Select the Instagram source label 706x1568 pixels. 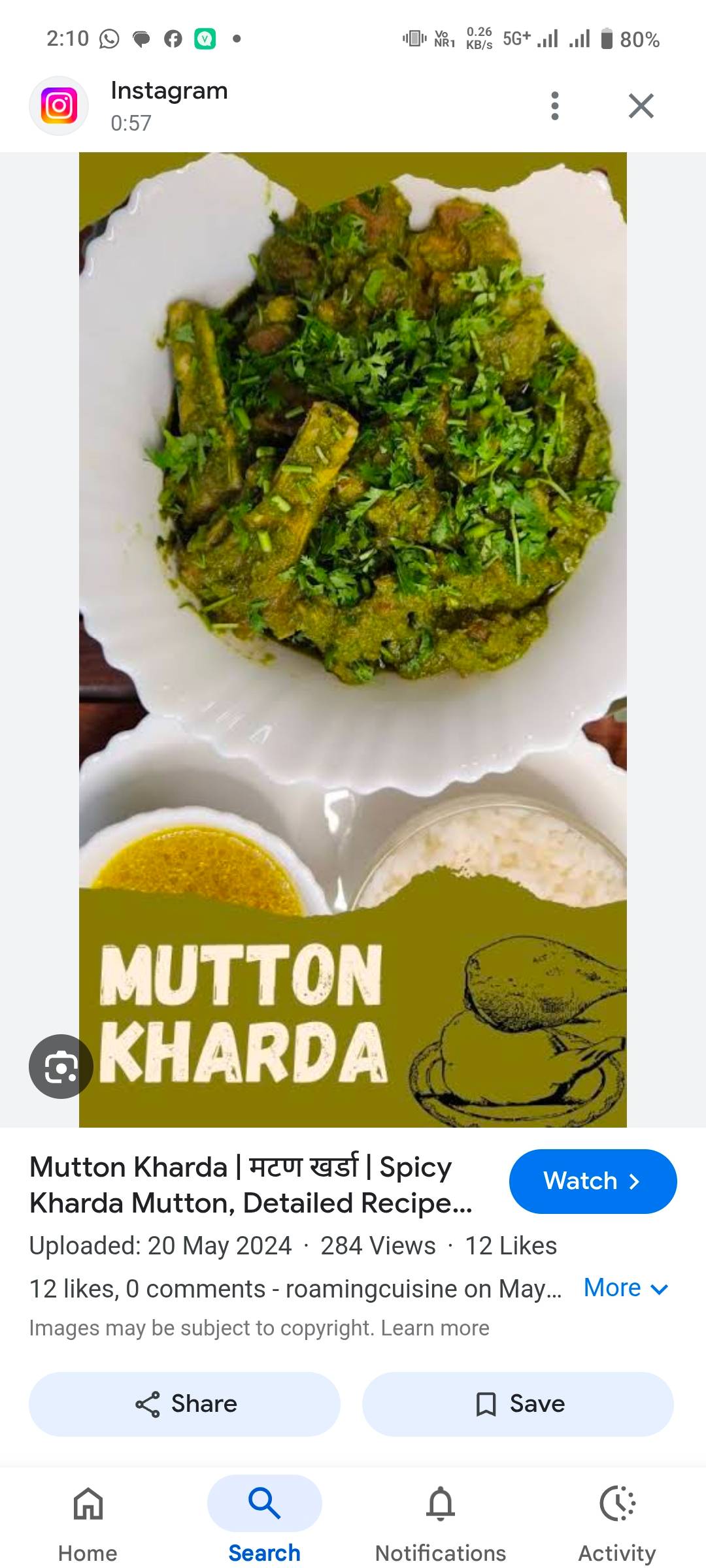point(168,90)
